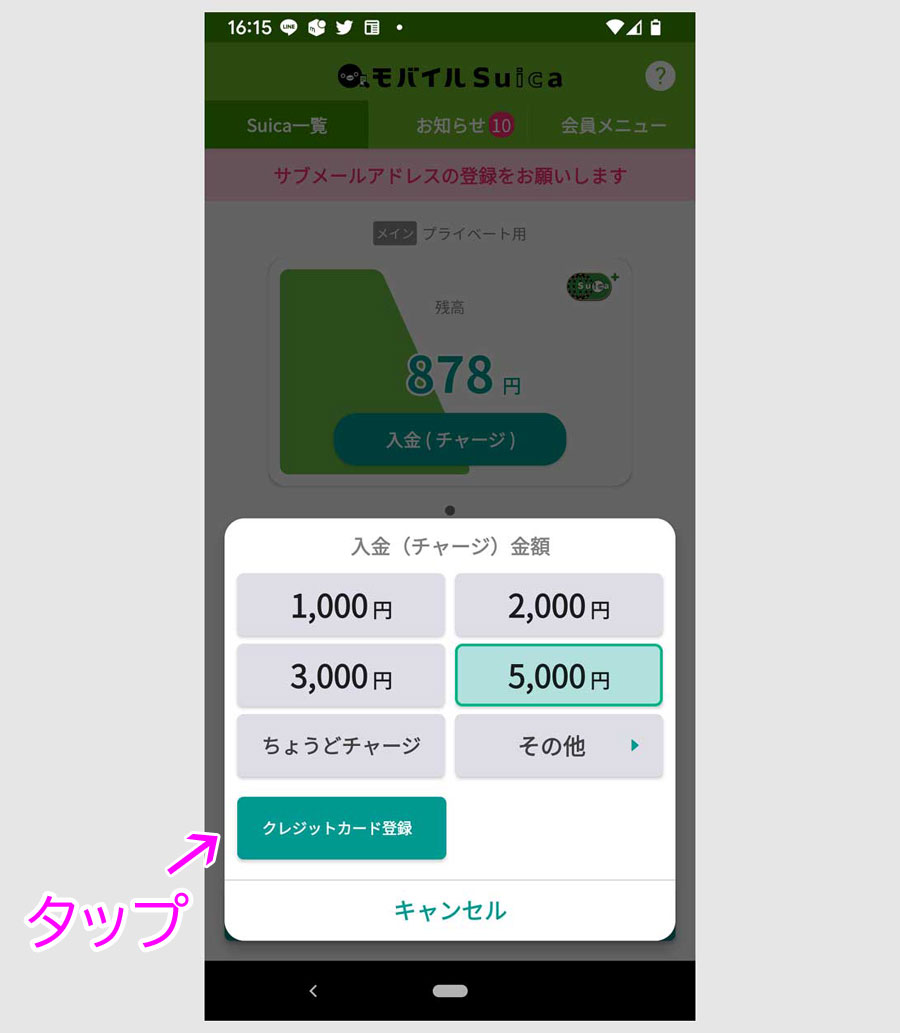The height and width of the screenshot is (1033, 900).
Task: Open the サブメールアドレス registration banner
Action: point(450,175)
